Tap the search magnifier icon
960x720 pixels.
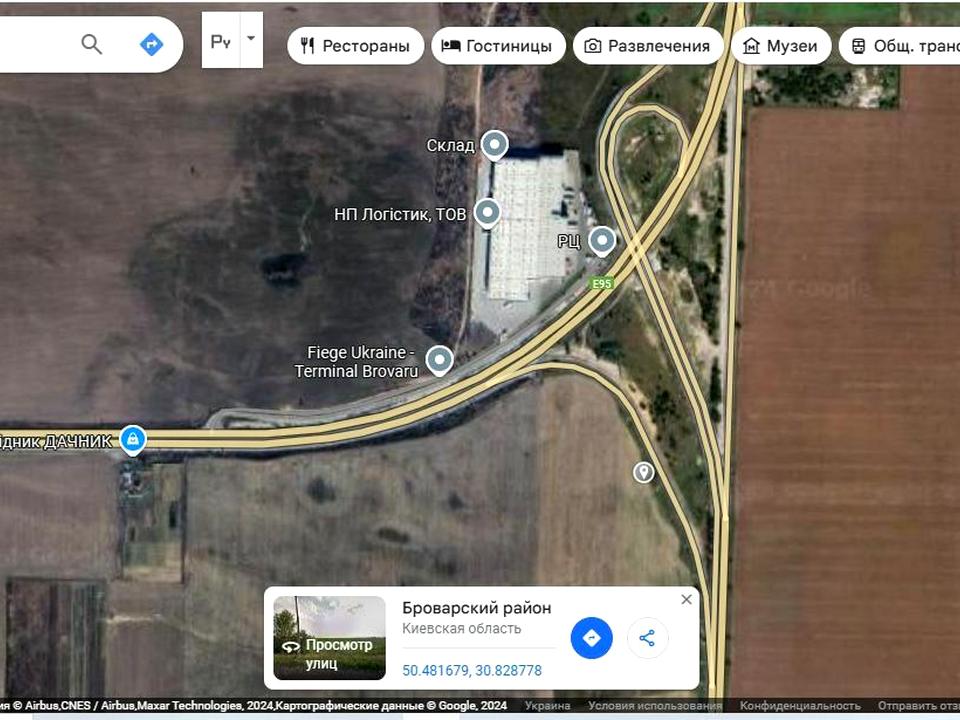point(92,44)
